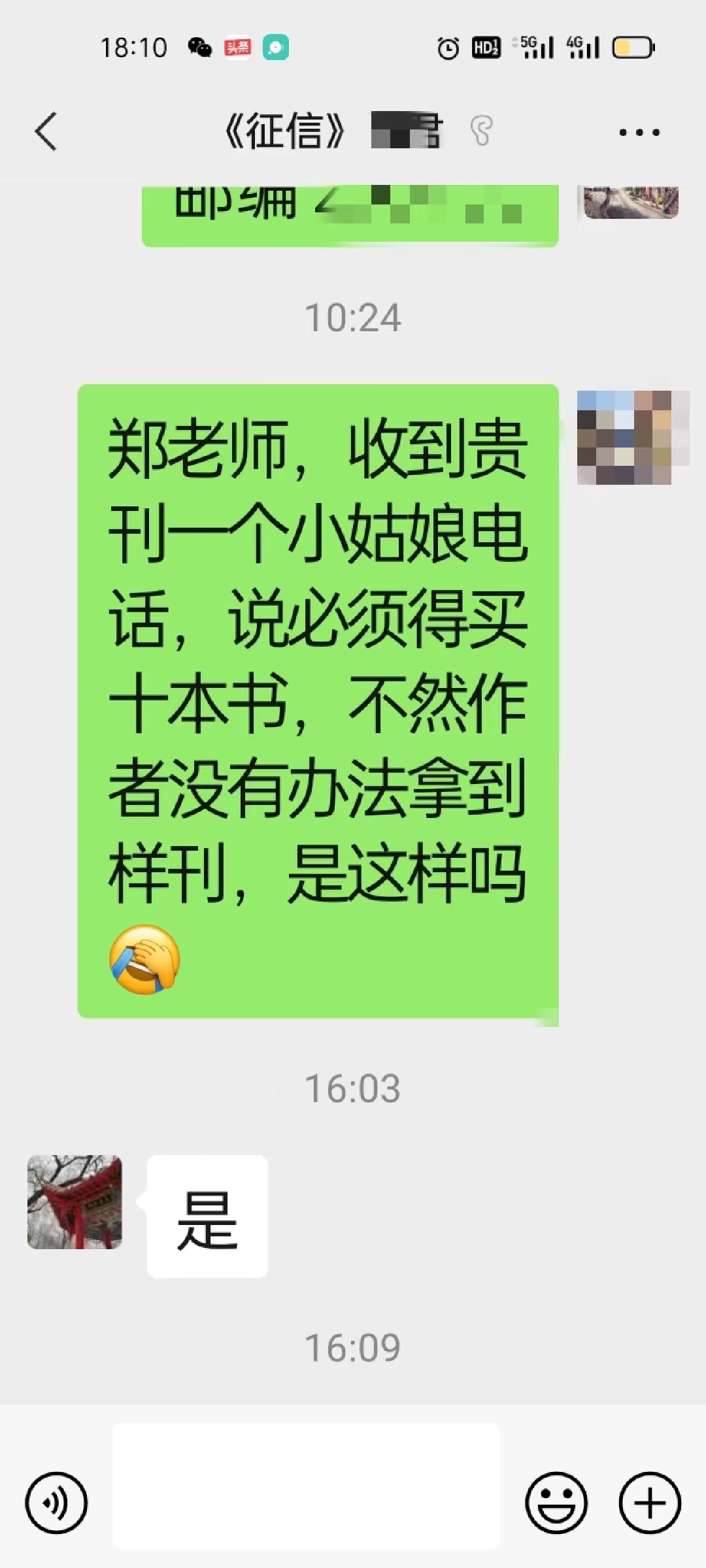Tap the message text input field
The width and height of the screenshot is (706, 1568).
tap(306, 1486)
